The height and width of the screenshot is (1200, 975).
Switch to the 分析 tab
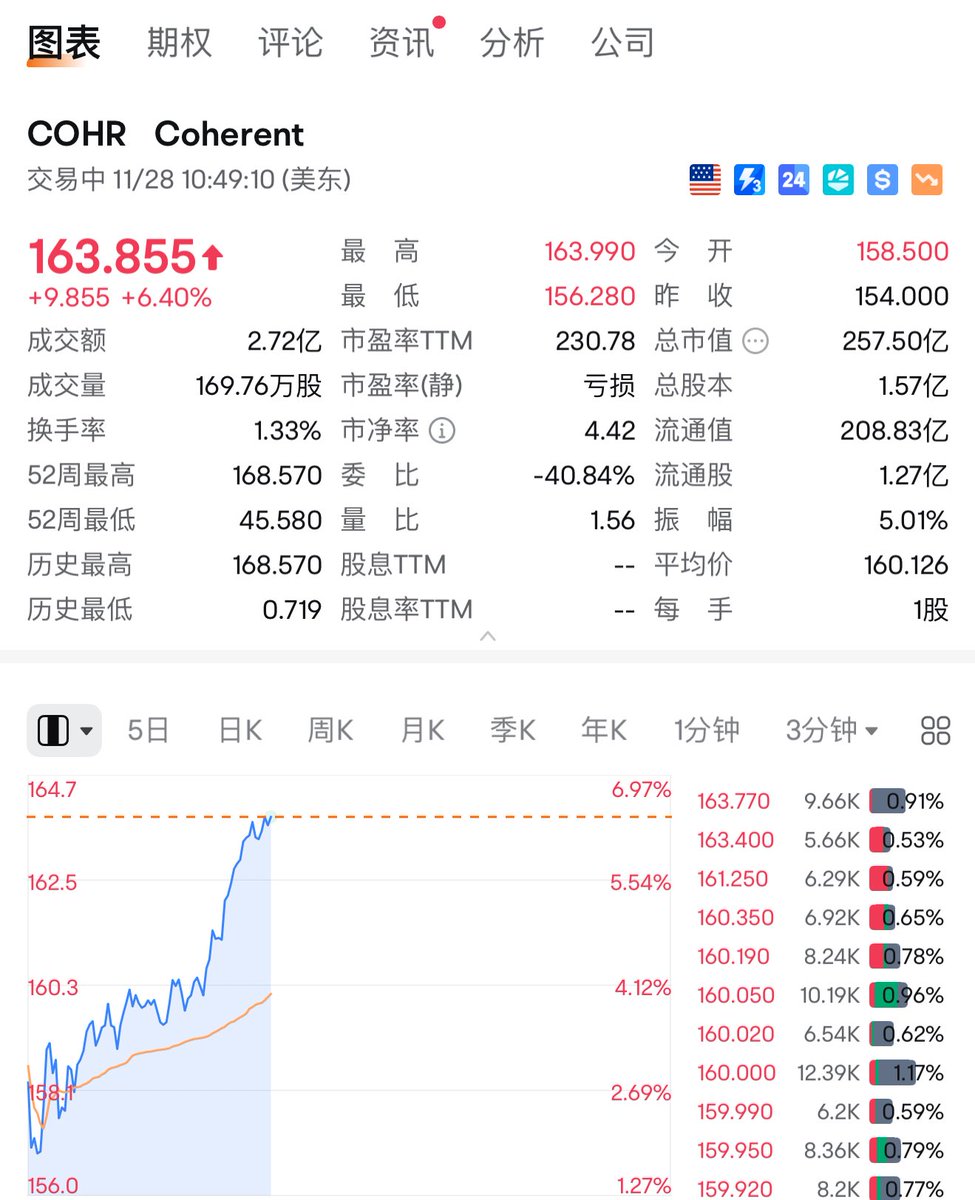(x=512, y=43)
